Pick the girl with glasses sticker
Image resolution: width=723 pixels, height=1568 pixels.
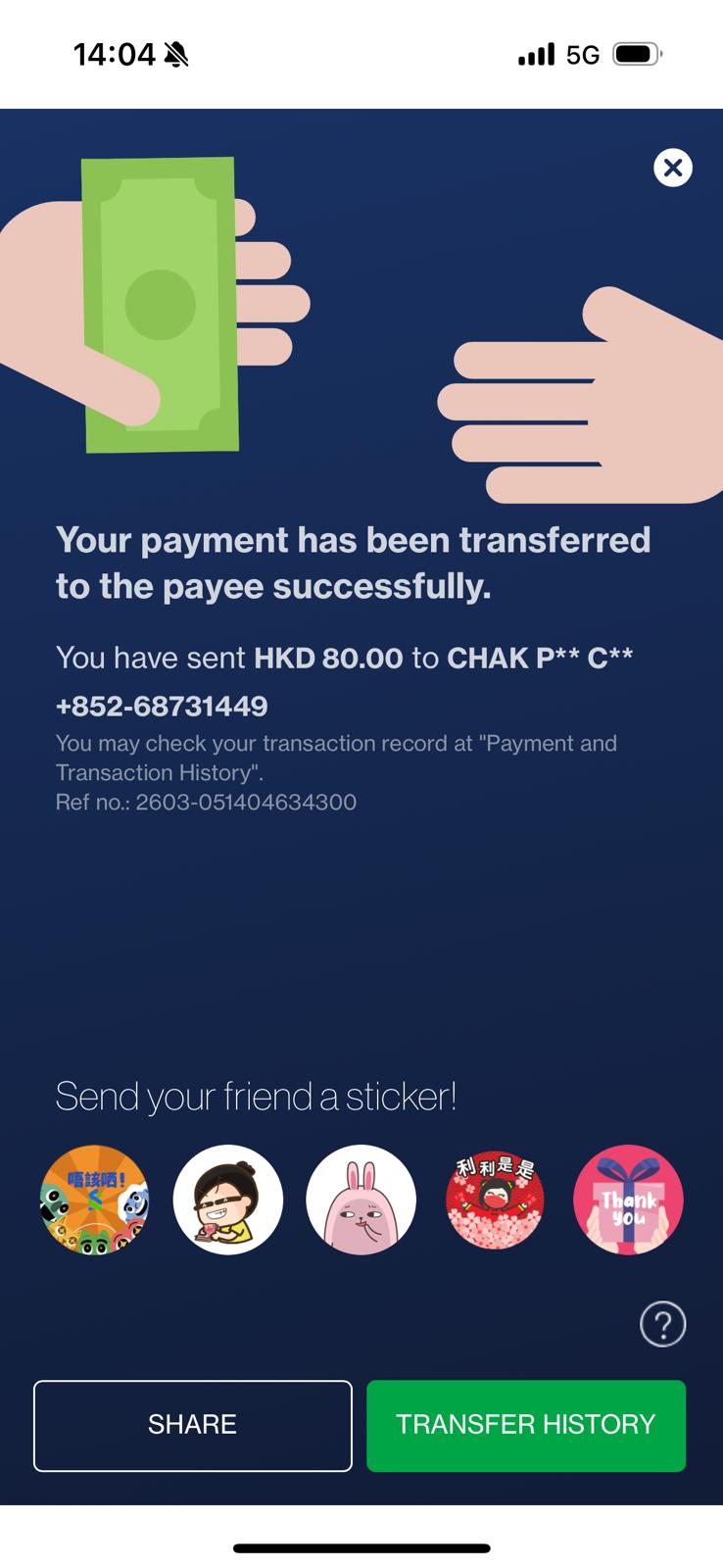(x=227, y=1200)
